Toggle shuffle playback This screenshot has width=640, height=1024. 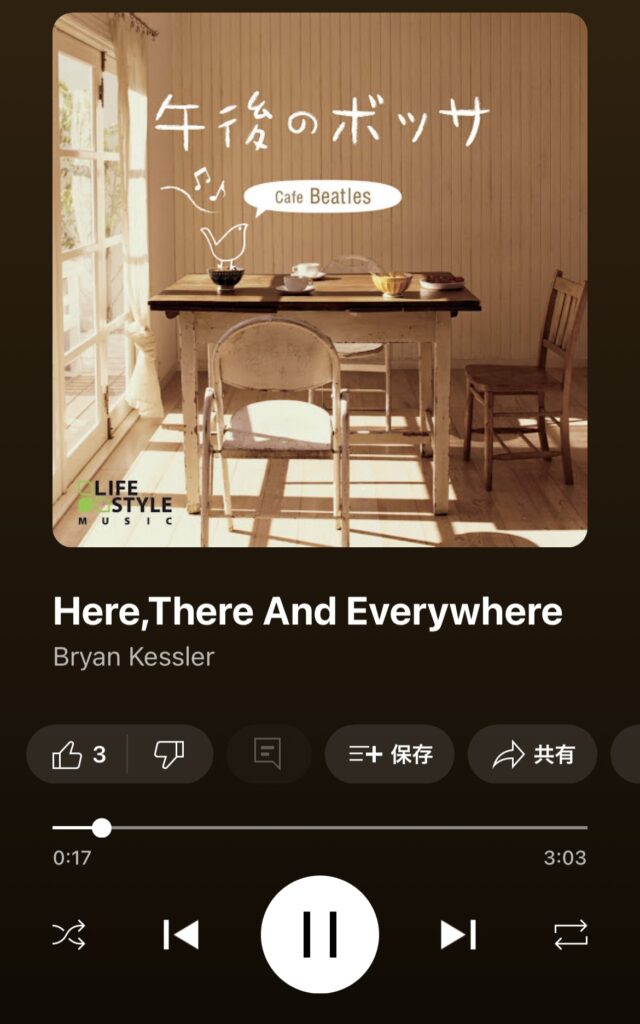click(x=69, y=935)
